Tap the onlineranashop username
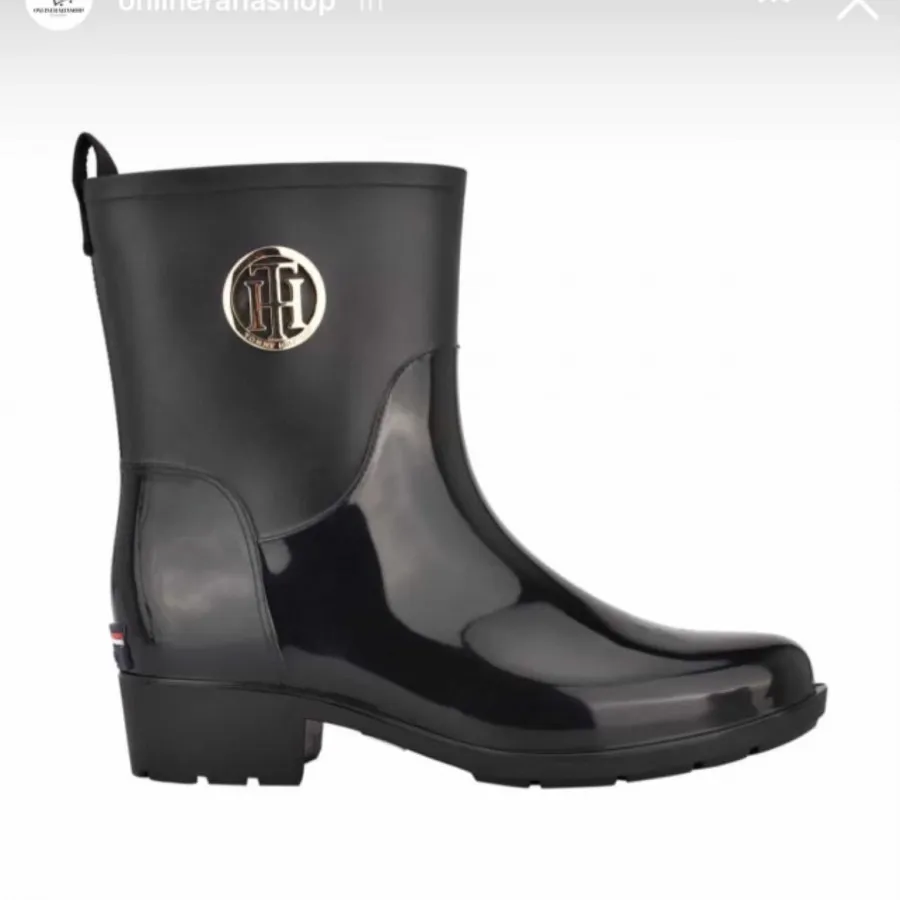This screenshot has width=900, height=900. [x=225, y=5]
